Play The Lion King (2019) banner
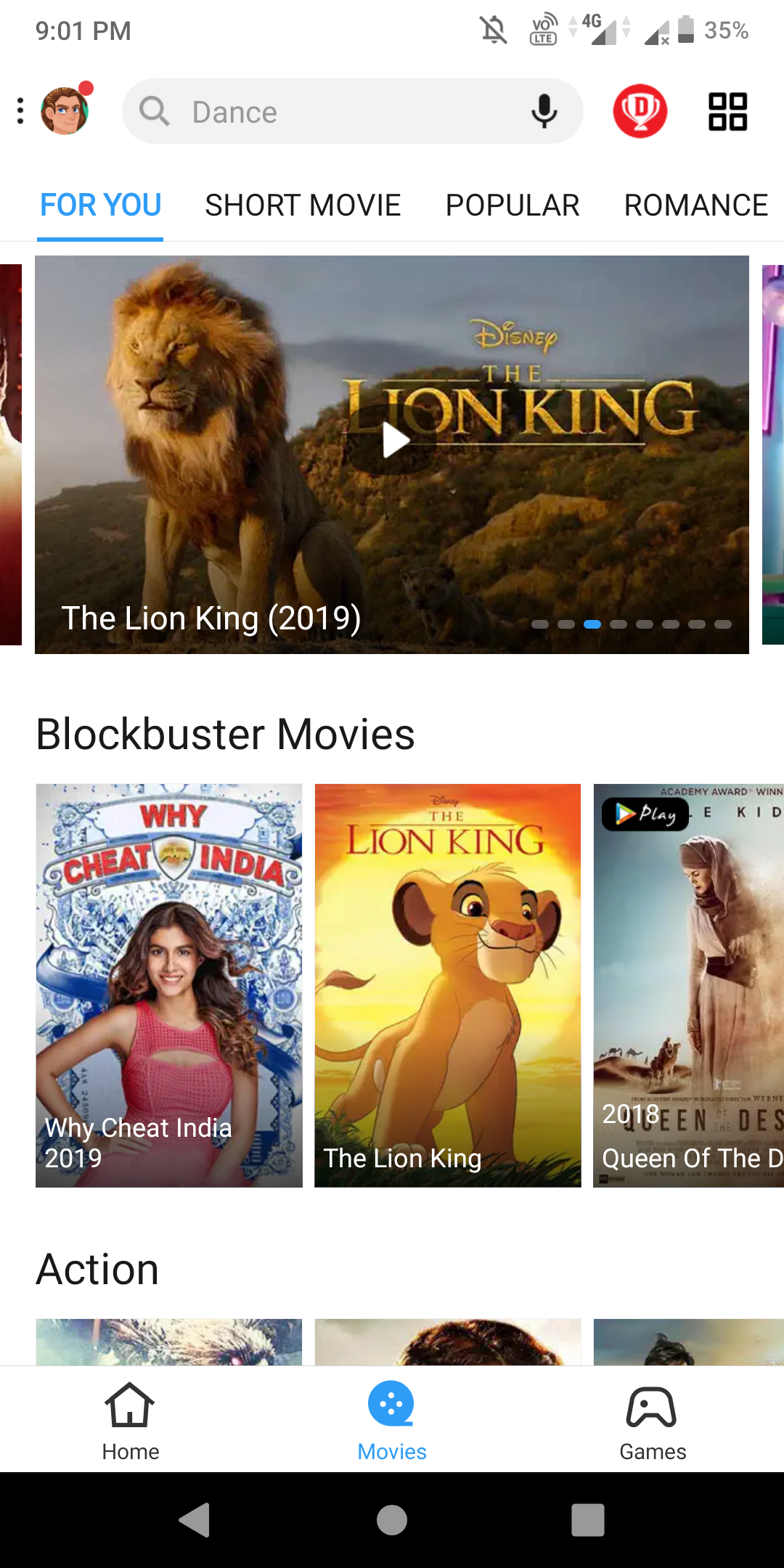Image resolution: width=784 pixels, height=1568 pixels. pyautogui.click(x=396, y=441)
